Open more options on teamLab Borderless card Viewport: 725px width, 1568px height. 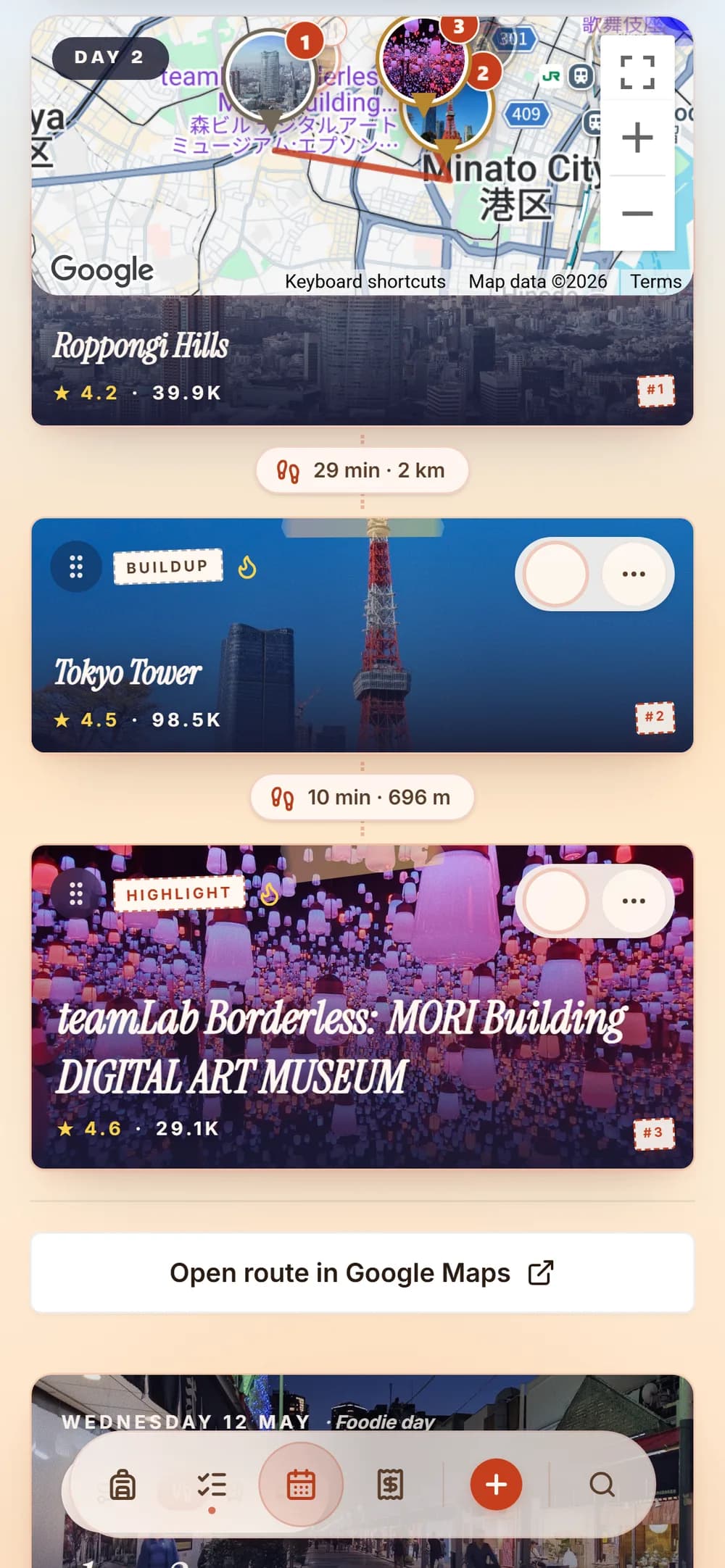coord(634,901)
